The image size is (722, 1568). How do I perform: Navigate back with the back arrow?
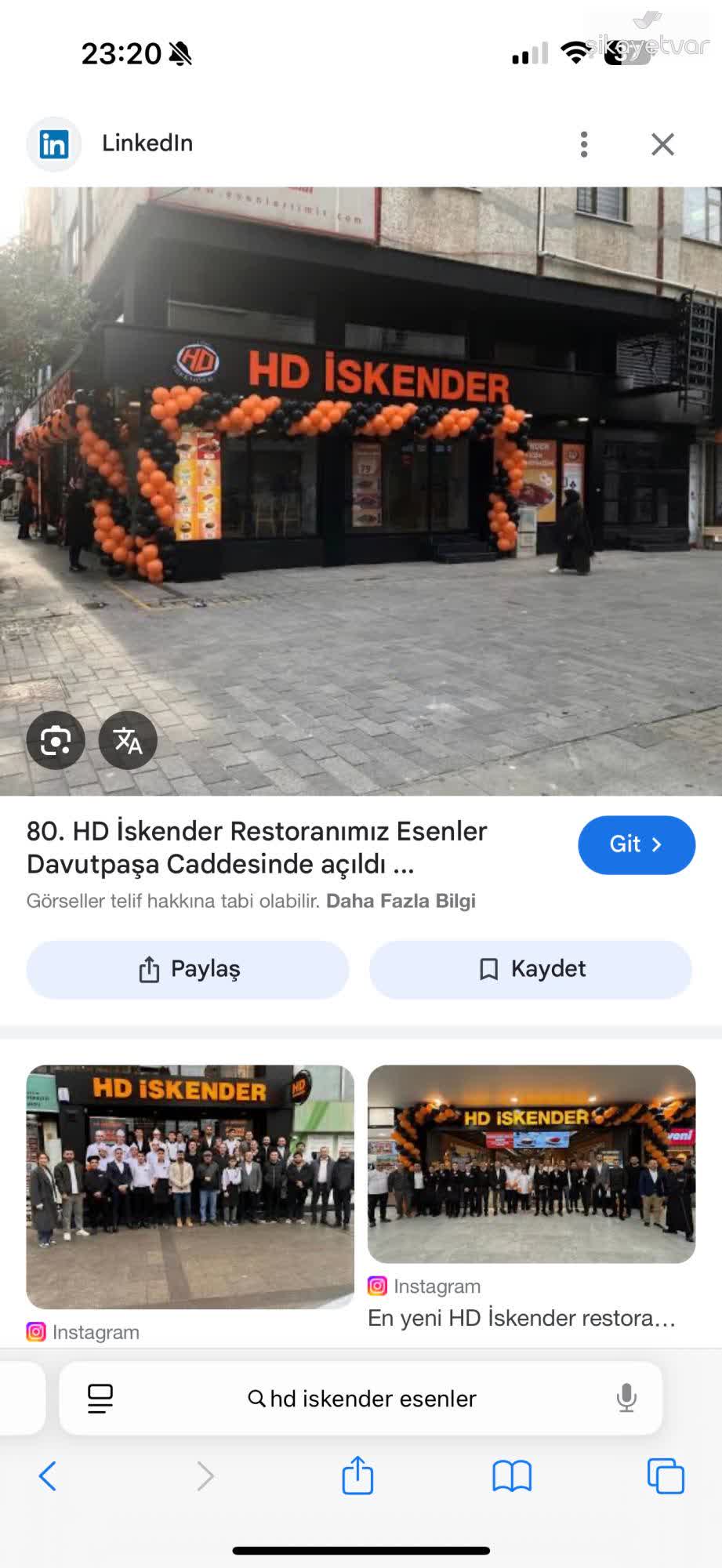[x=47, y=1477]
